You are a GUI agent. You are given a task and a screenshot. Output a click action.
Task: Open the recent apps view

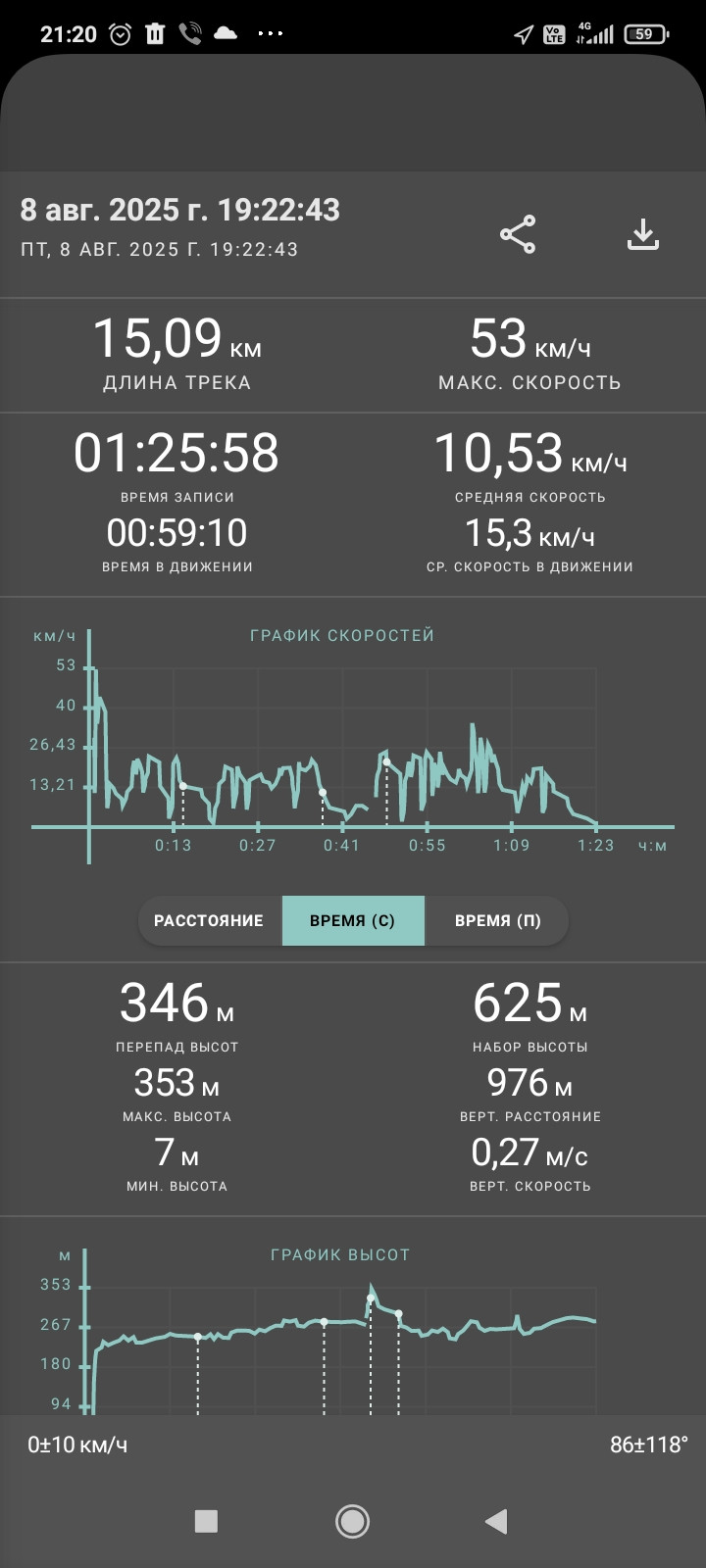pyautogui.click(x=206, y=1521)
